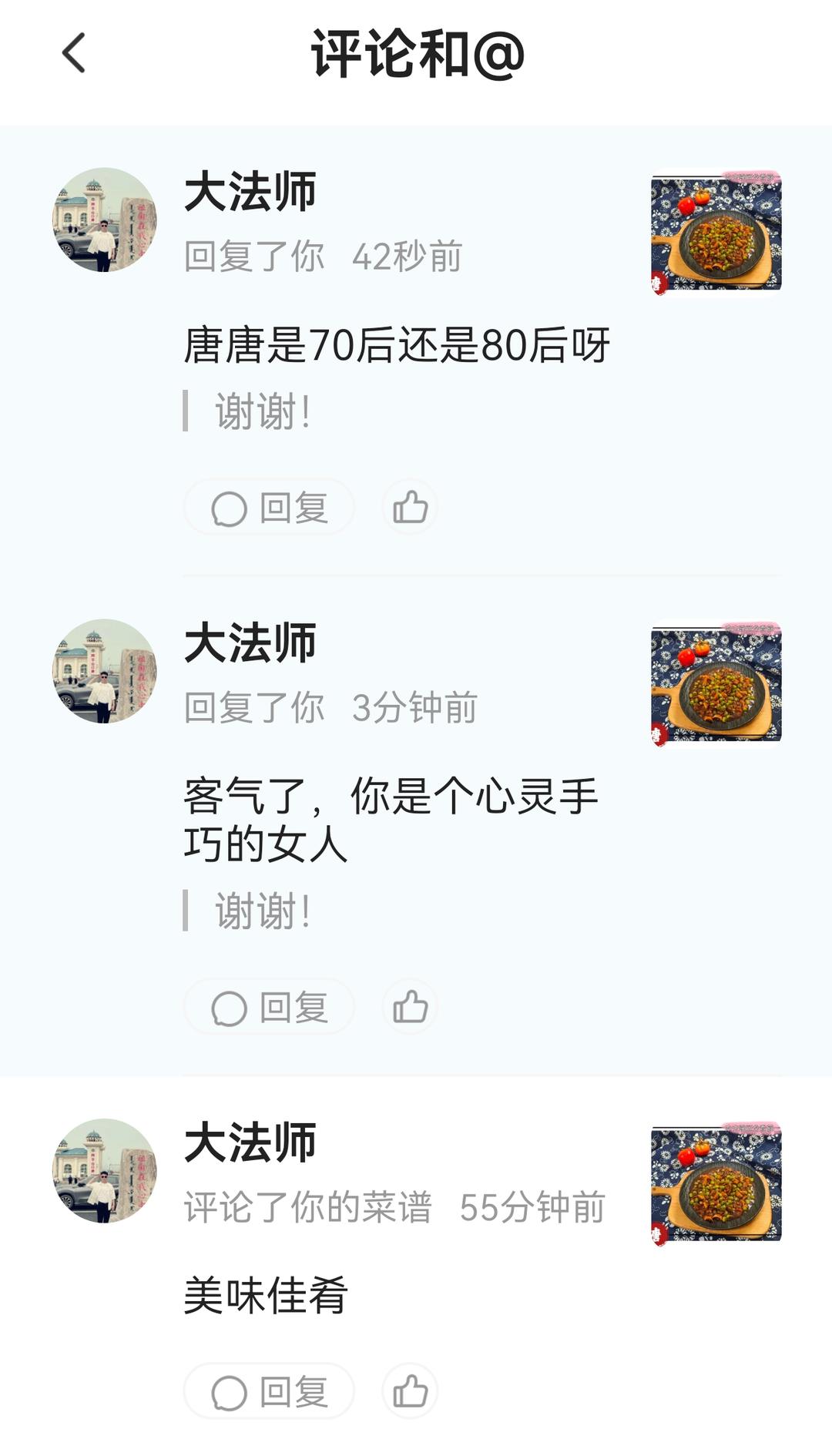
Task: Reply to the 美味佳肴 comment
Action: click(x=269, y=1391)
